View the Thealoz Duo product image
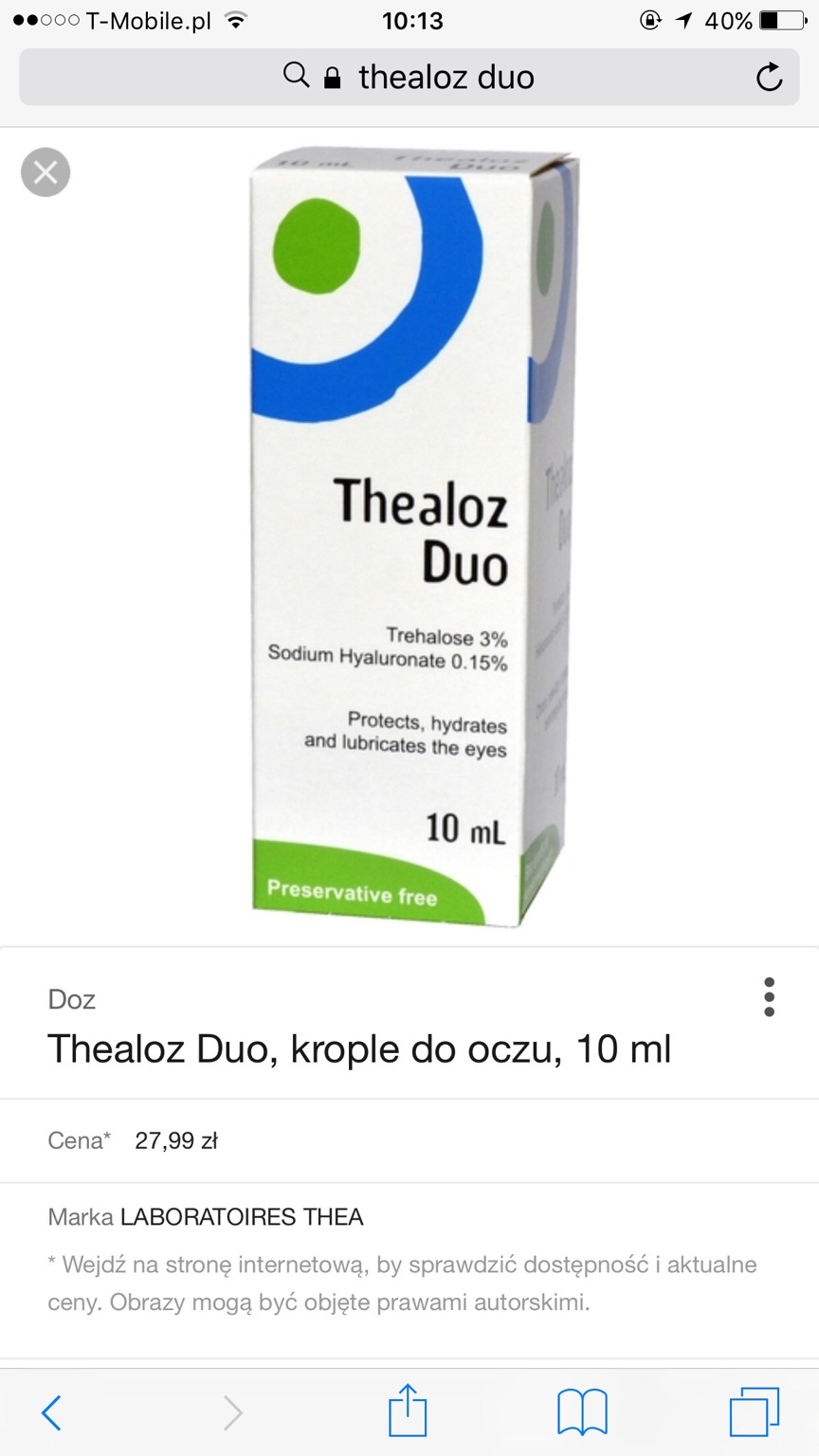 [x=415, y=536]
